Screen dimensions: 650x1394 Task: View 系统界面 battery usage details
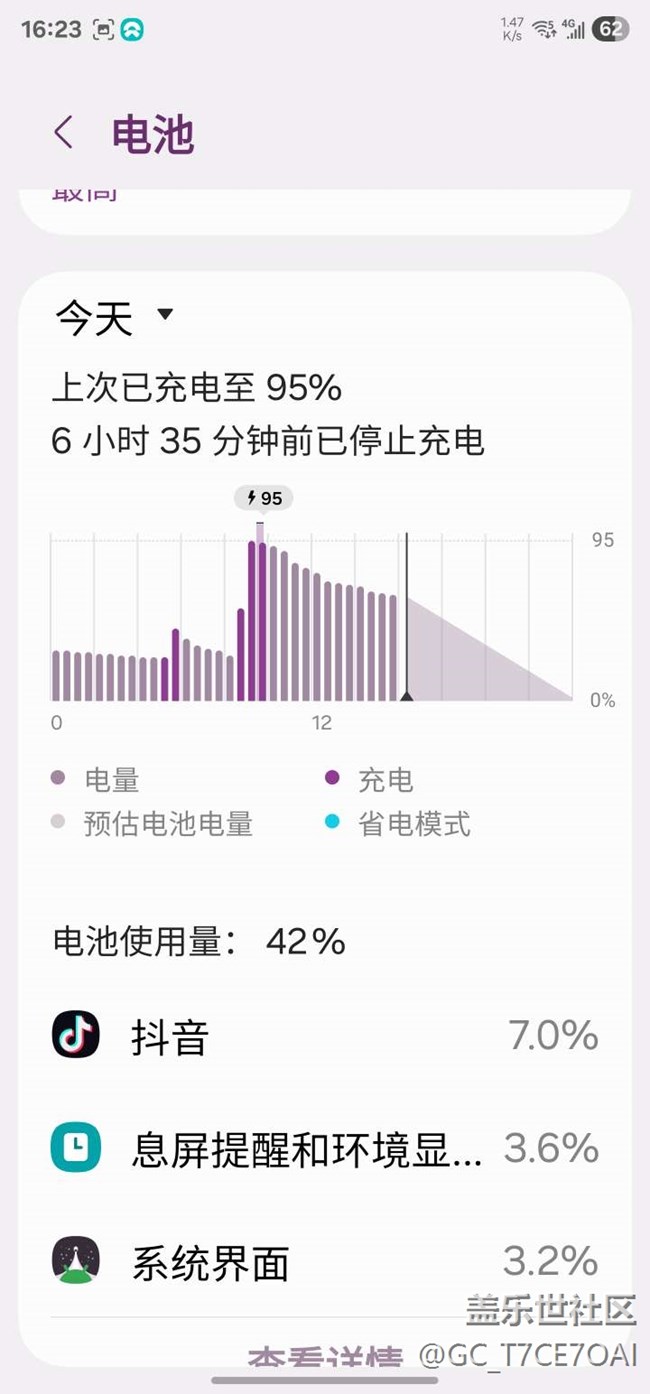click(325, 1262)
